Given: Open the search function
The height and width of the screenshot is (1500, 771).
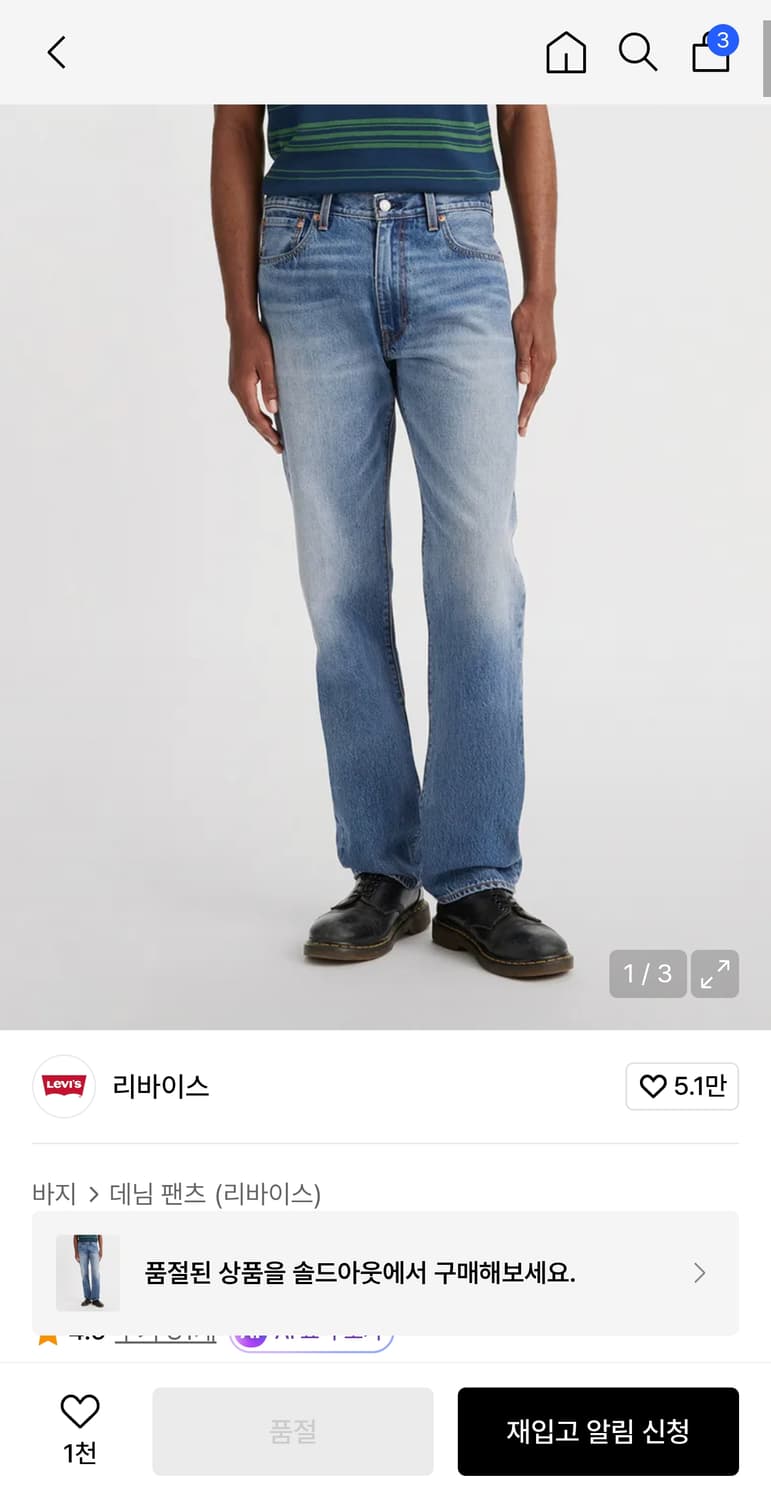Looking at the screenshot, I should (x=638, y=52).
